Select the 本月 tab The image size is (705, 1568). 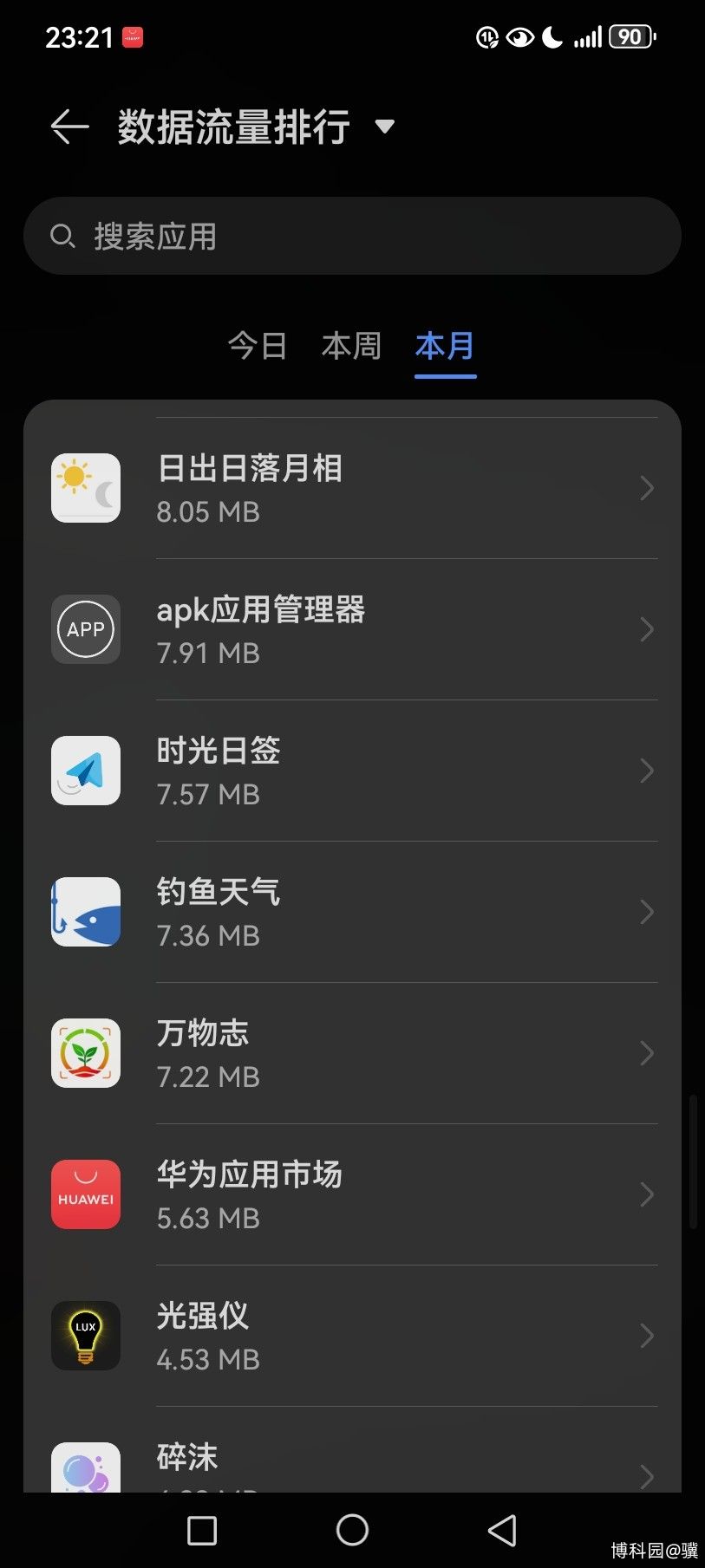tap(445, 346)
